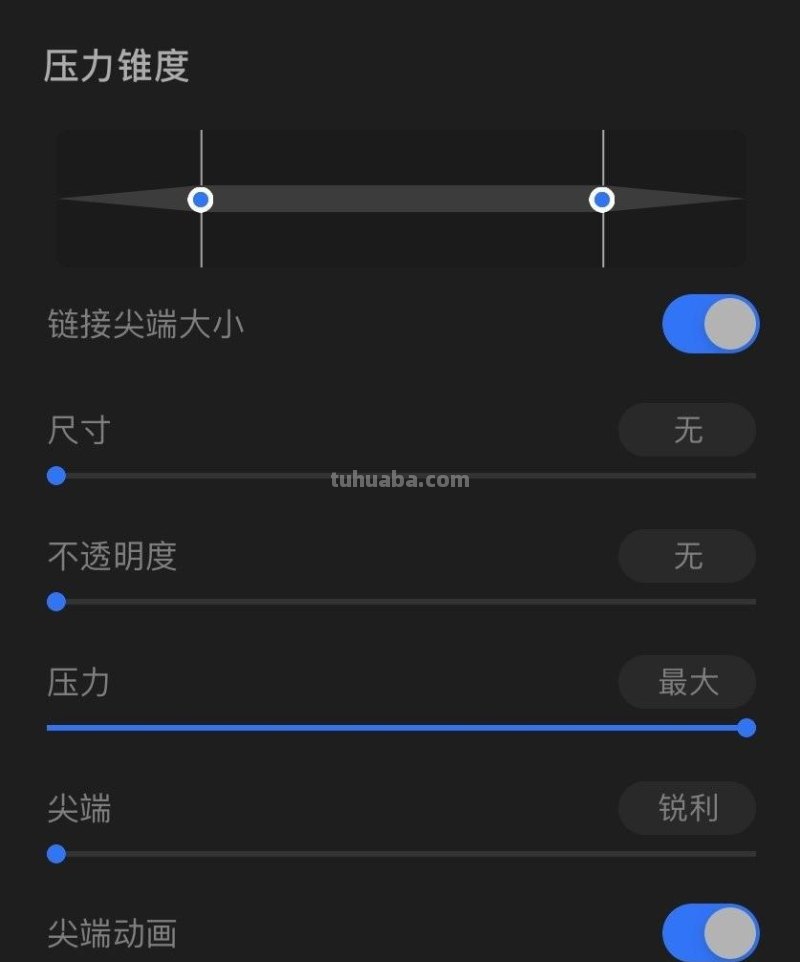Image resolution: width=800 pixels, height=962 pixels.
Task: Open the 锐利 setting for 尖端
Action: (x=687, y=808)
